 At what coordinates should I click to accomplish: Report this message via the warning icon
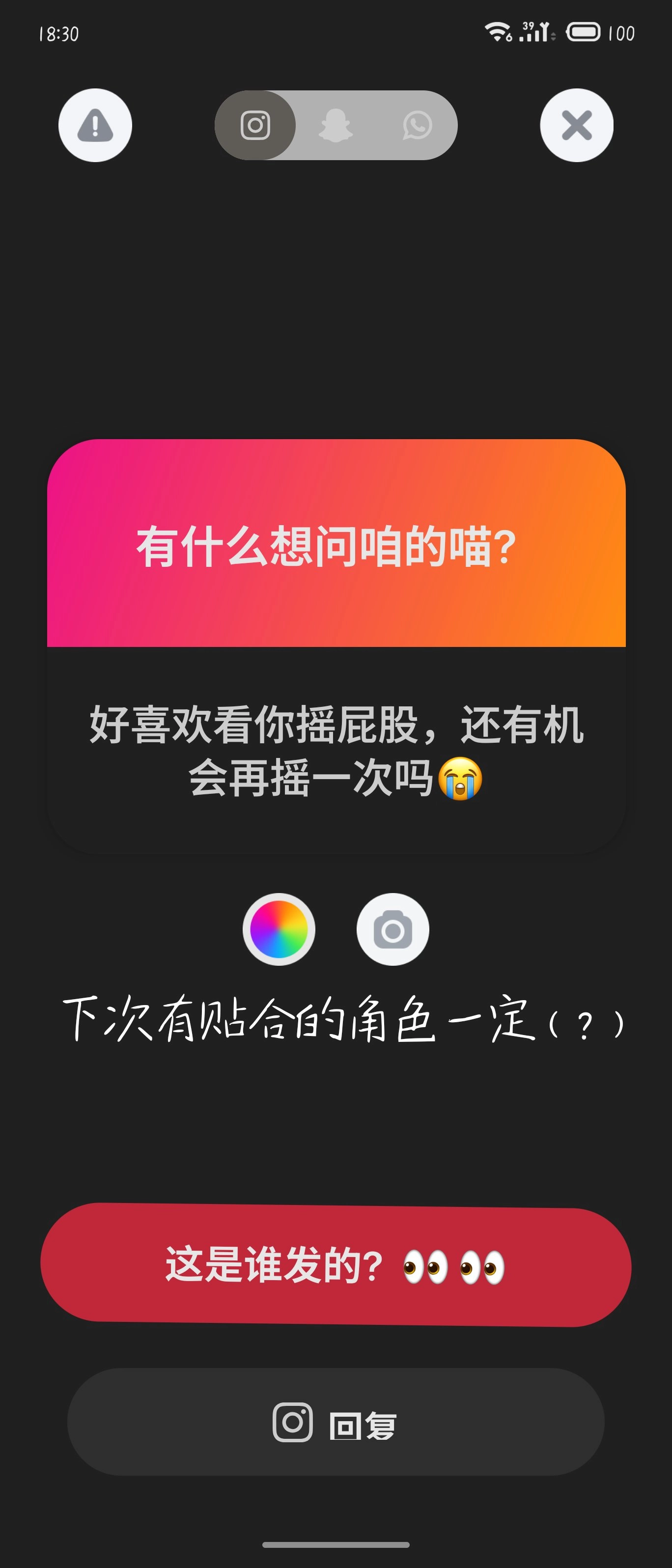coord(95,125)
